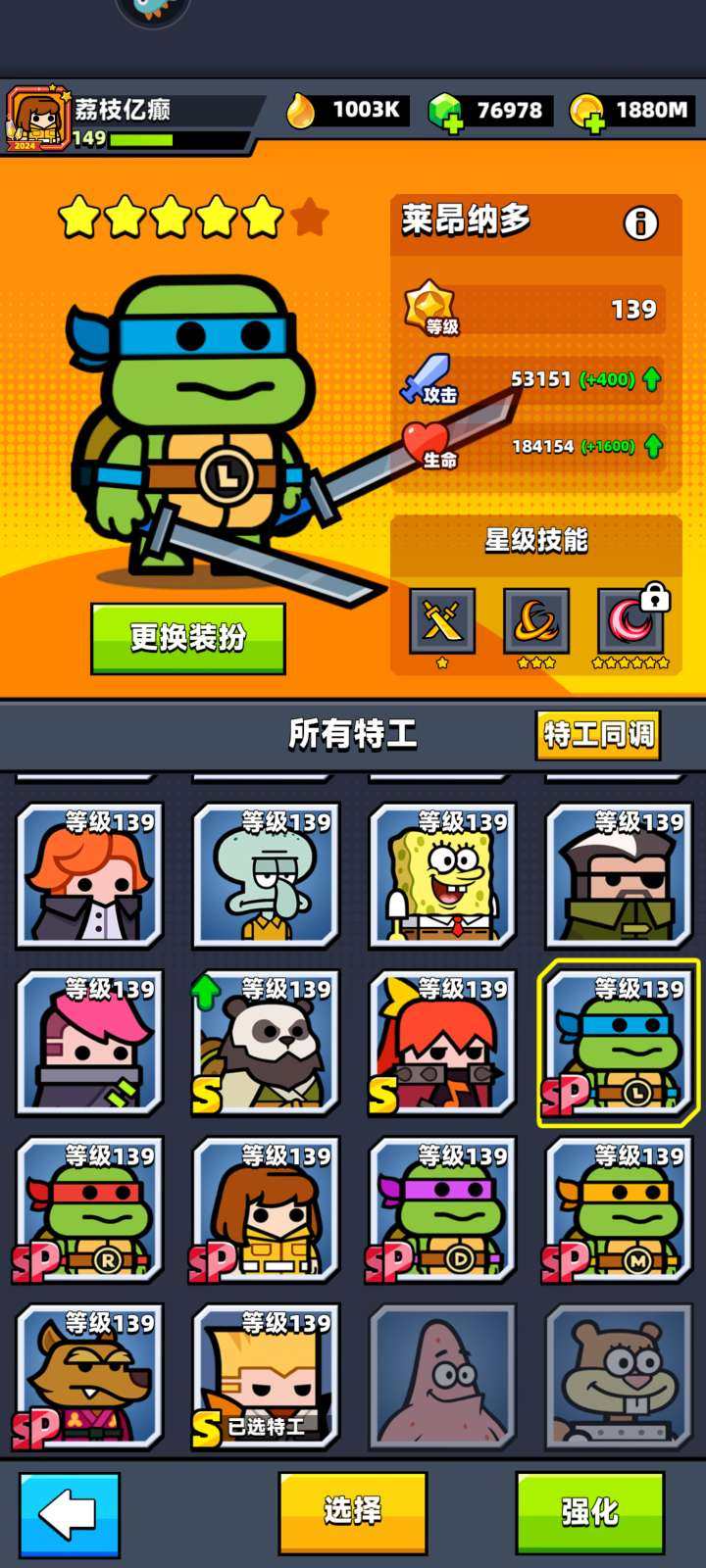Tap the green plus beside the gold coin currency
706x1568 pixels.
coord(594,122)
